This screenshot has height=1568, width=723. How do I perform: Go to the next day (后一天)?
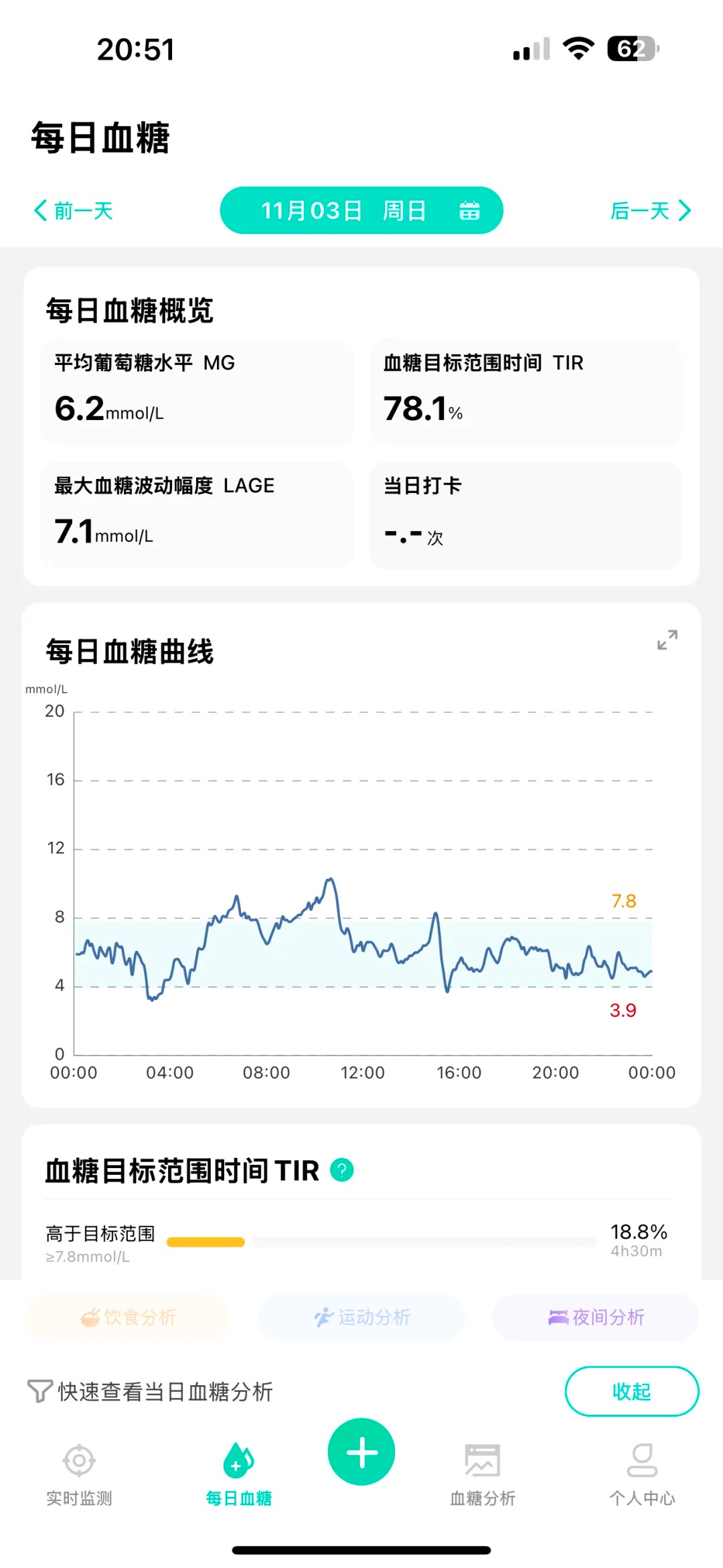click(649, 211)
